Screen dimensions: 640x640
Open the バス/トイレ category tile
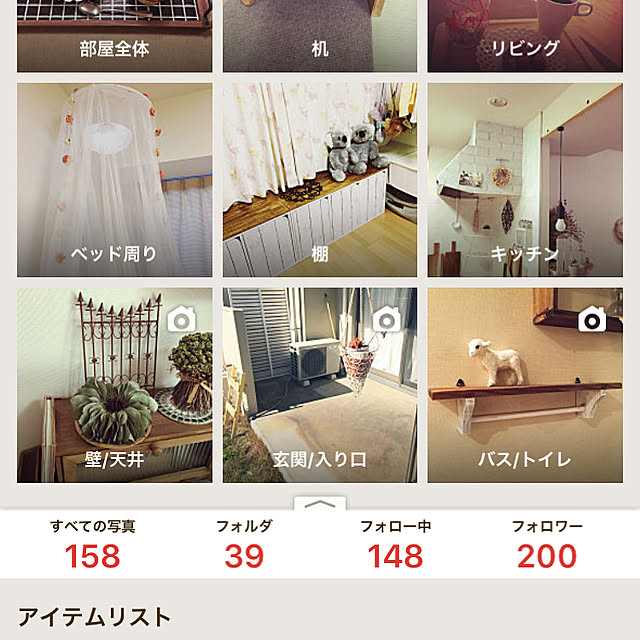tap(524, 385)
